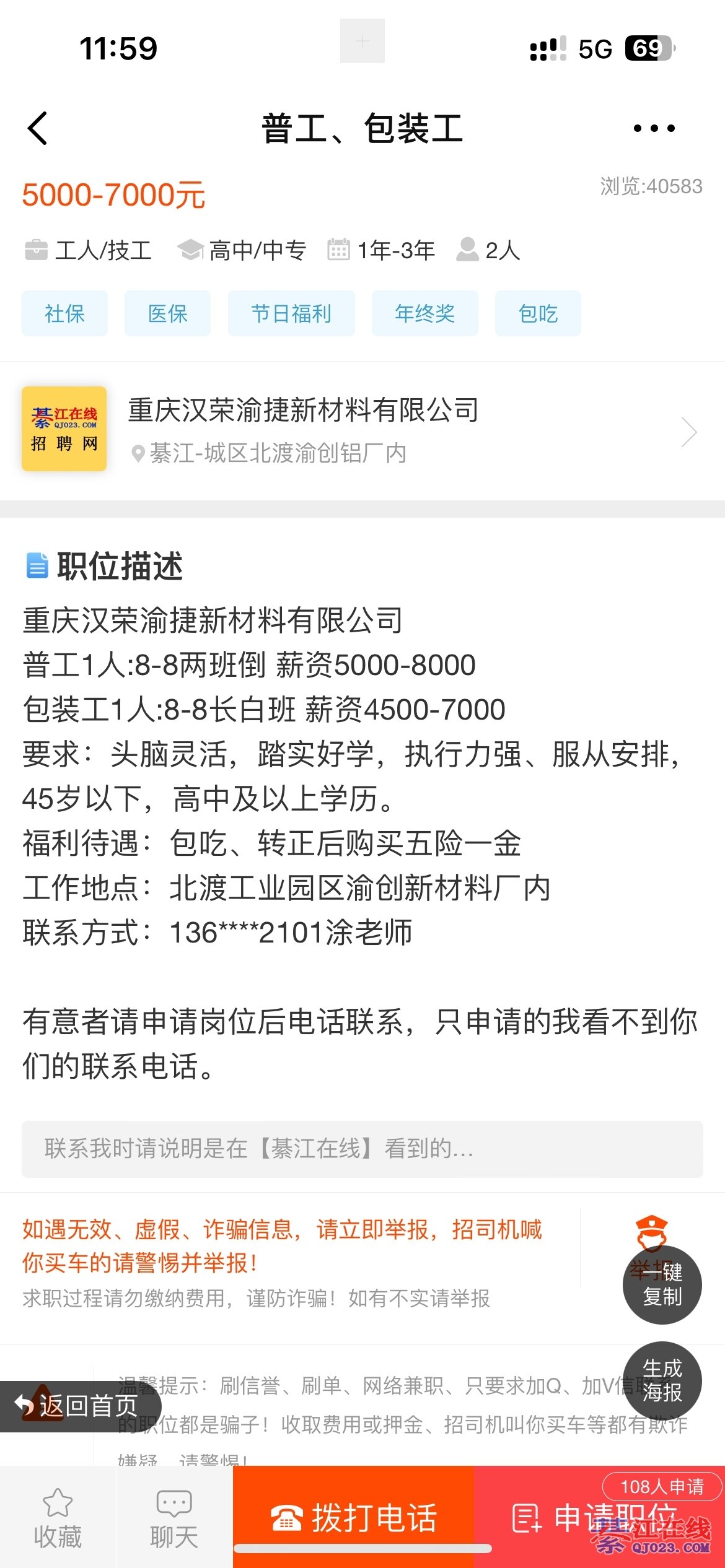The height and width of the screenshot is (1568, 725).
Task: Go back using the top-left arrow
Action: (38, 129)
